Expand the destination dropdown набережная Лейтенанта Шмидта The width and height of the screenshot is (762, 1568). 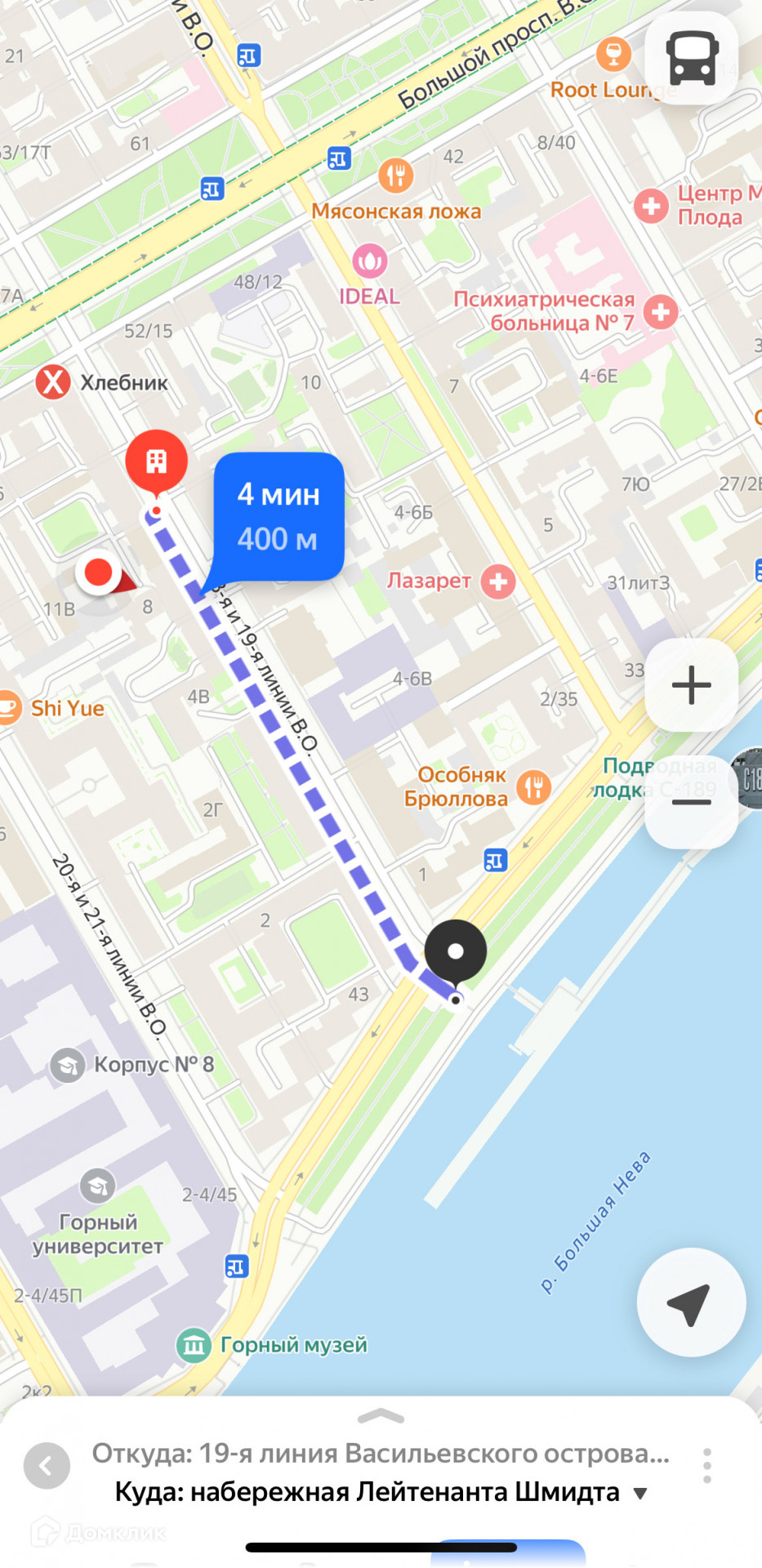point(641,1494)
